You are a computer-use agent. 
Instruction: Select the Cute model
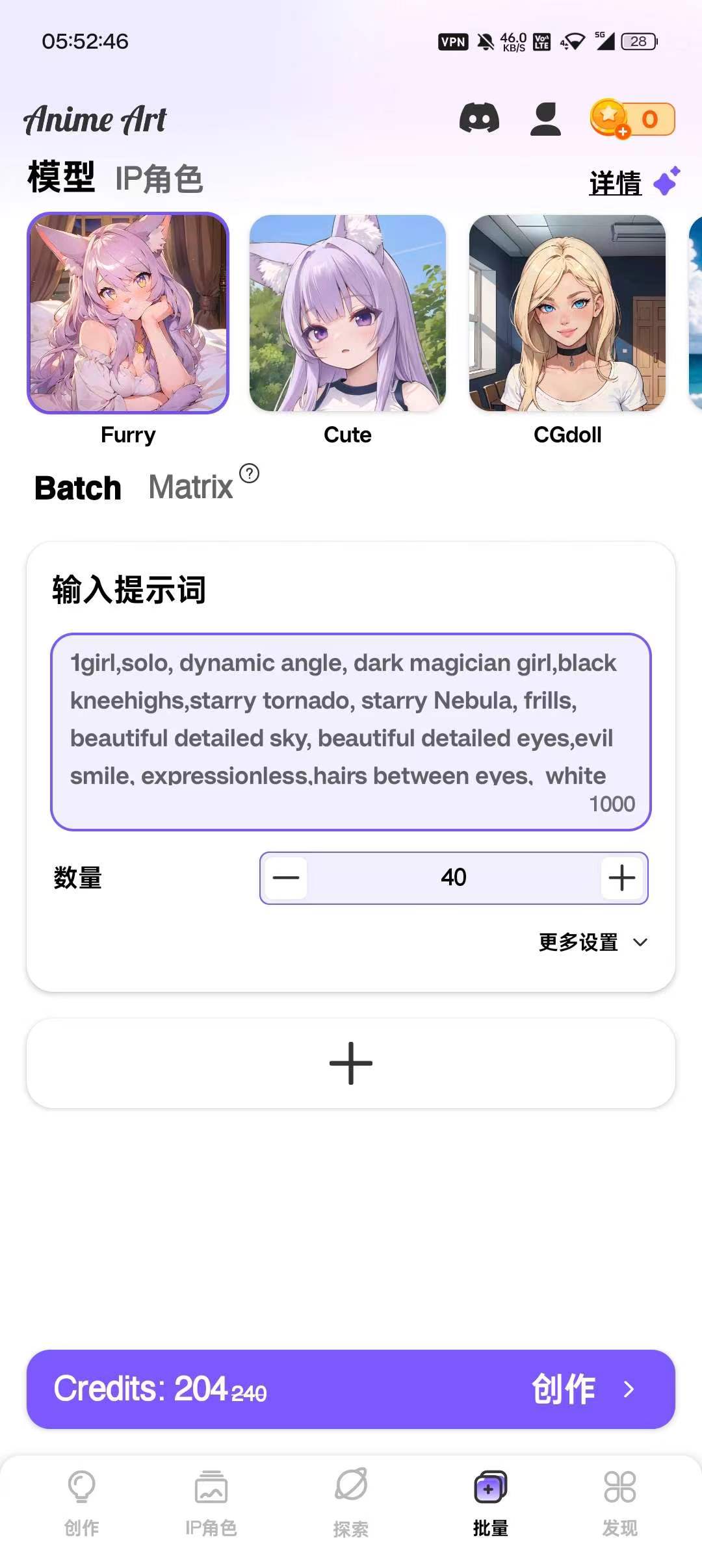[x=348, y=313]
